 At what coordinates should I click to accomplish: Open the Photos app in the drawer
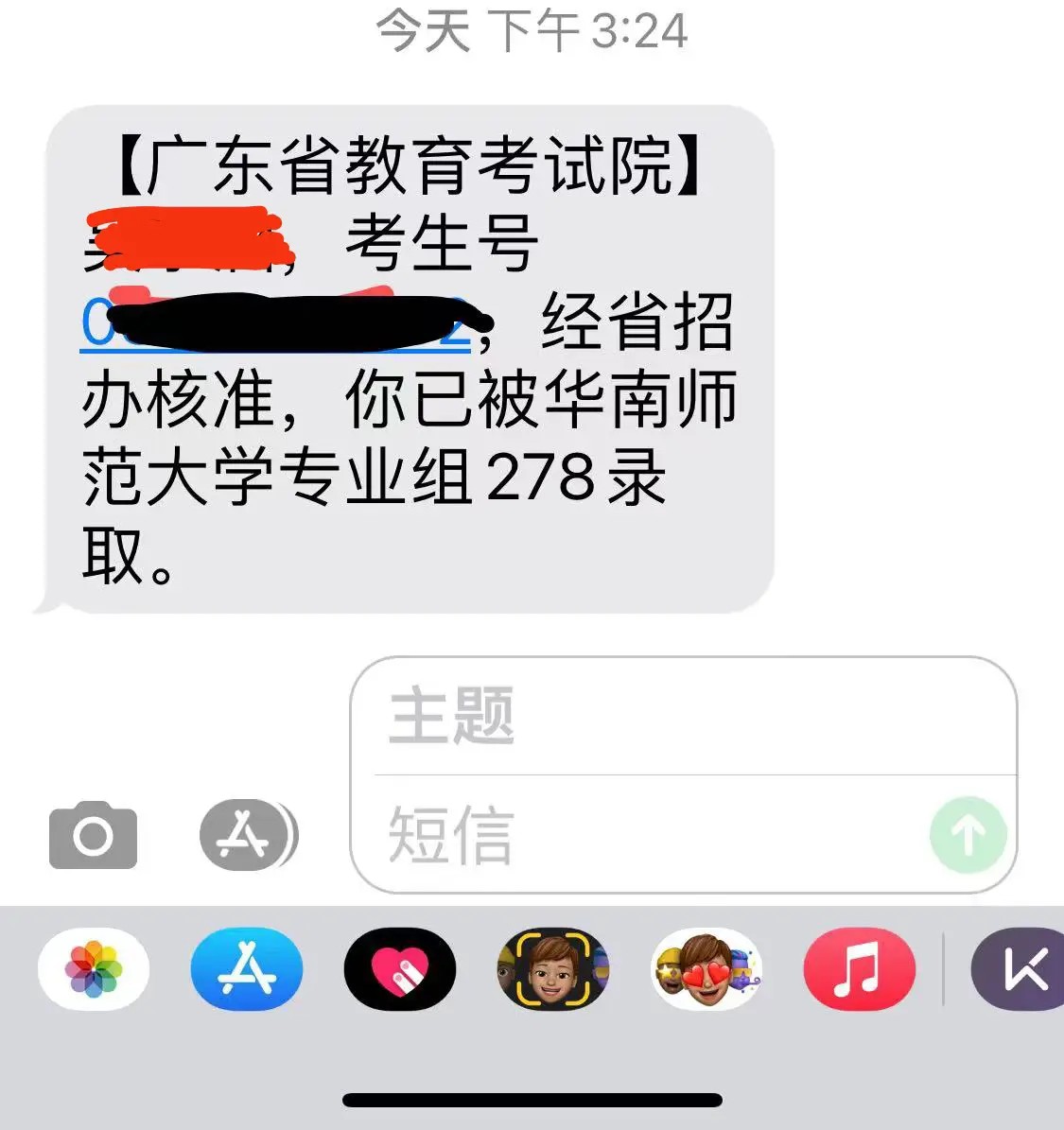click(x=94, y=969)
